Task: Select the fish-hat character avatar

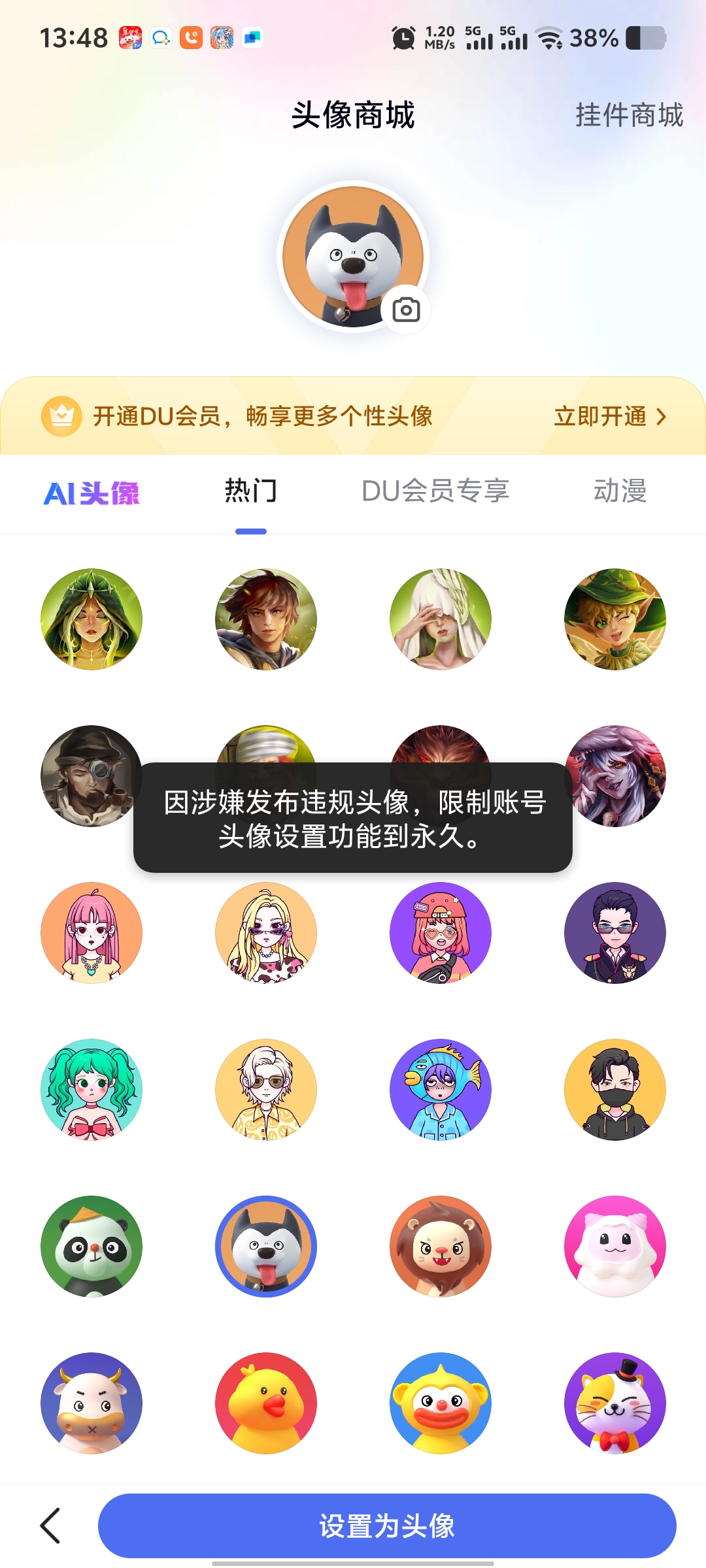Action: pyautogui.click(x=441, y=1090)
